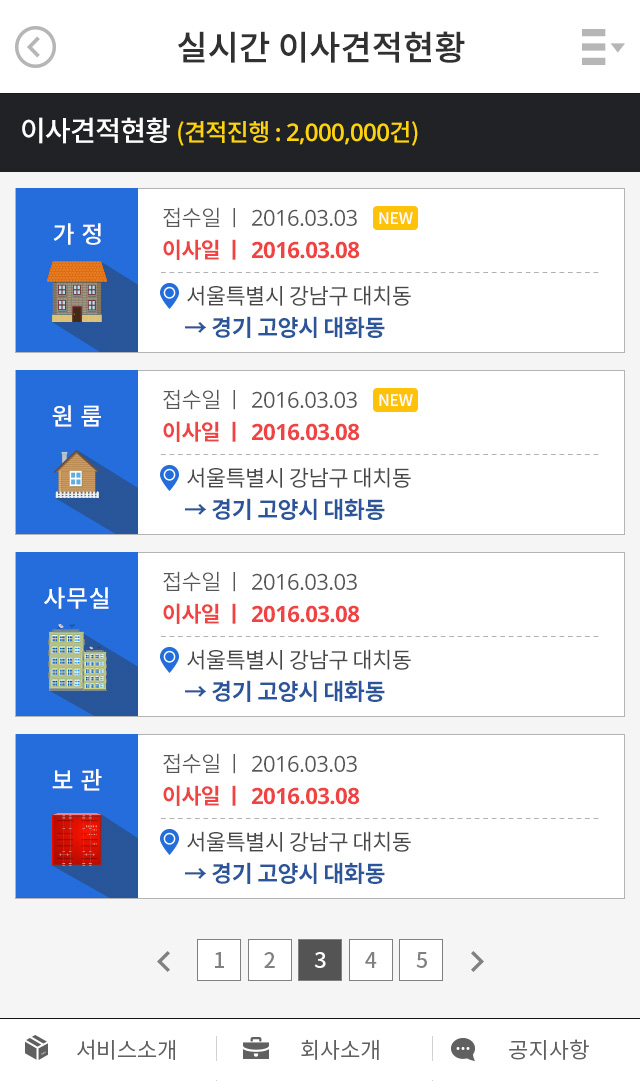This screenshot has height=1081, width=640.
Task: Open the 가정 moving estimate card
Action: pos(320,270)
